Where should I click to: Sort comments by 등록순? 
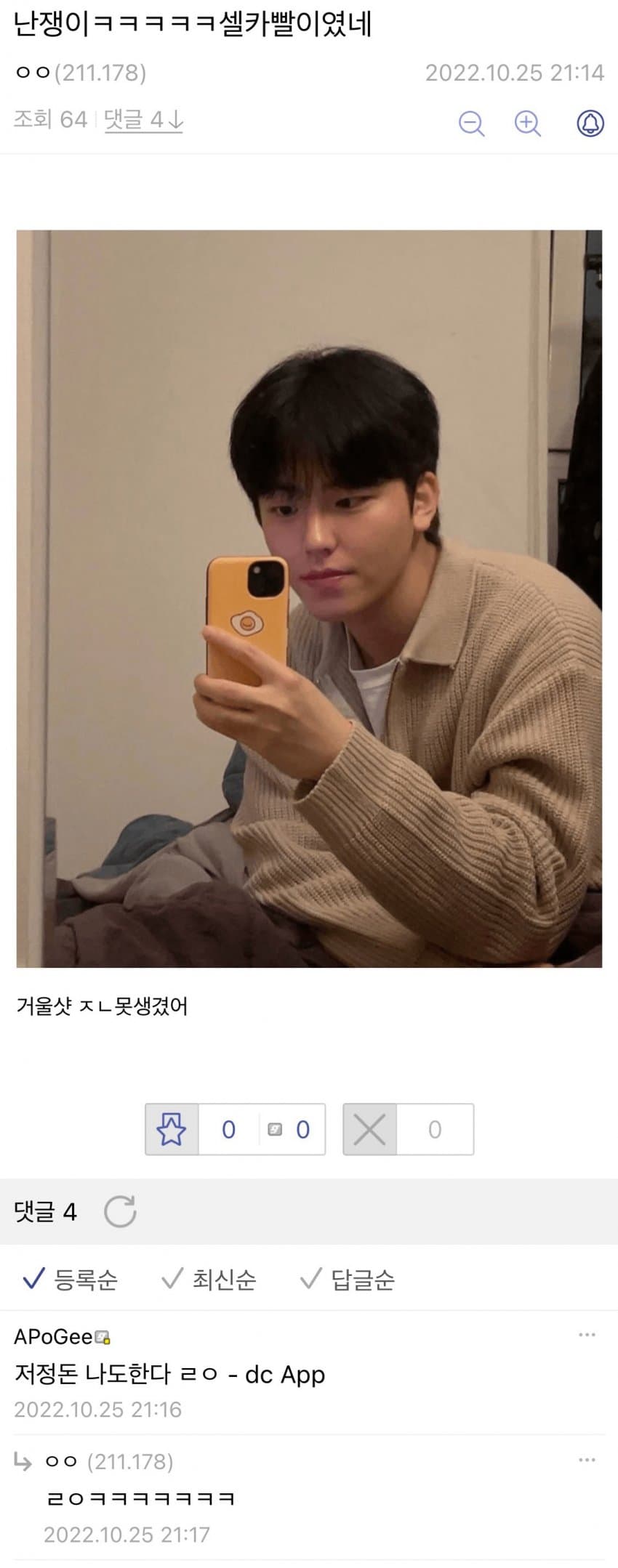click(x=71, y=1279)
